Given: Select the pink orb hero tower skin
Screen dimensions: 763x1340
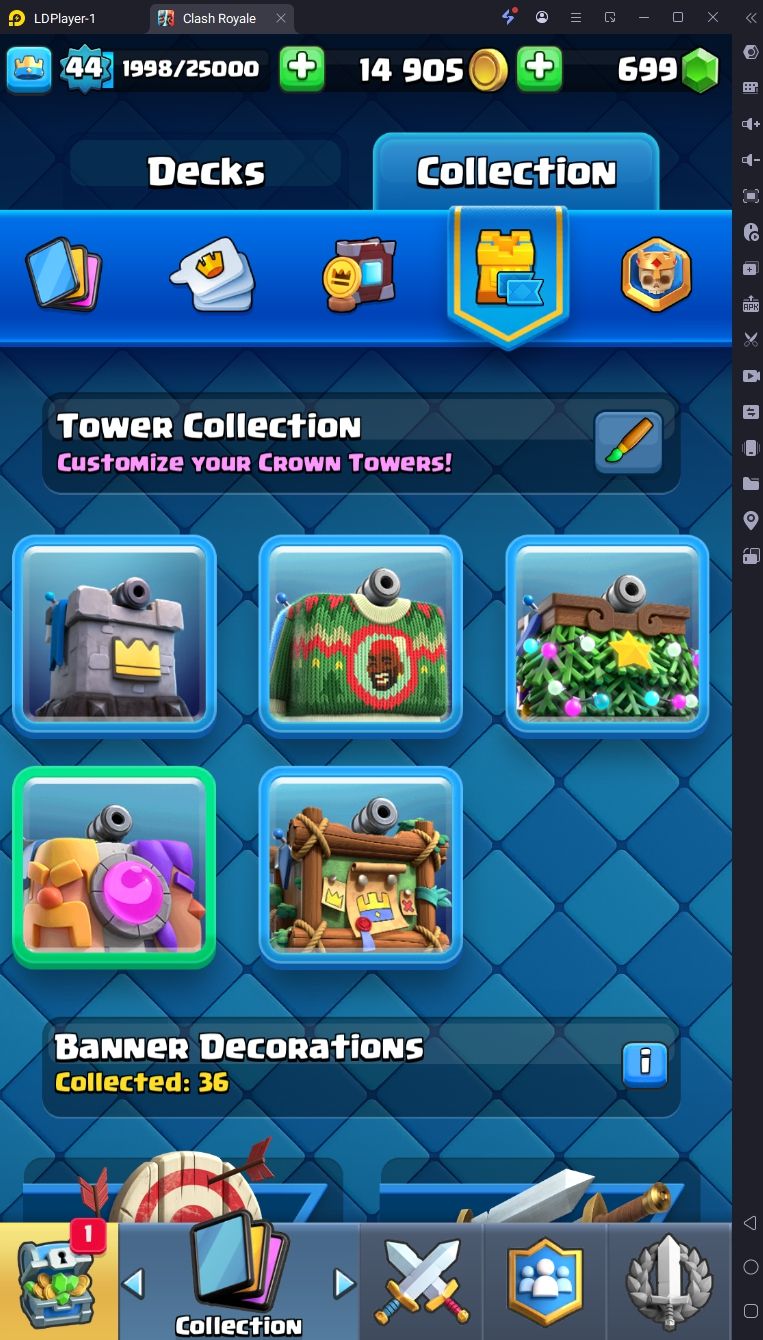Looking at the screenshot, I should tap(114, 866).
